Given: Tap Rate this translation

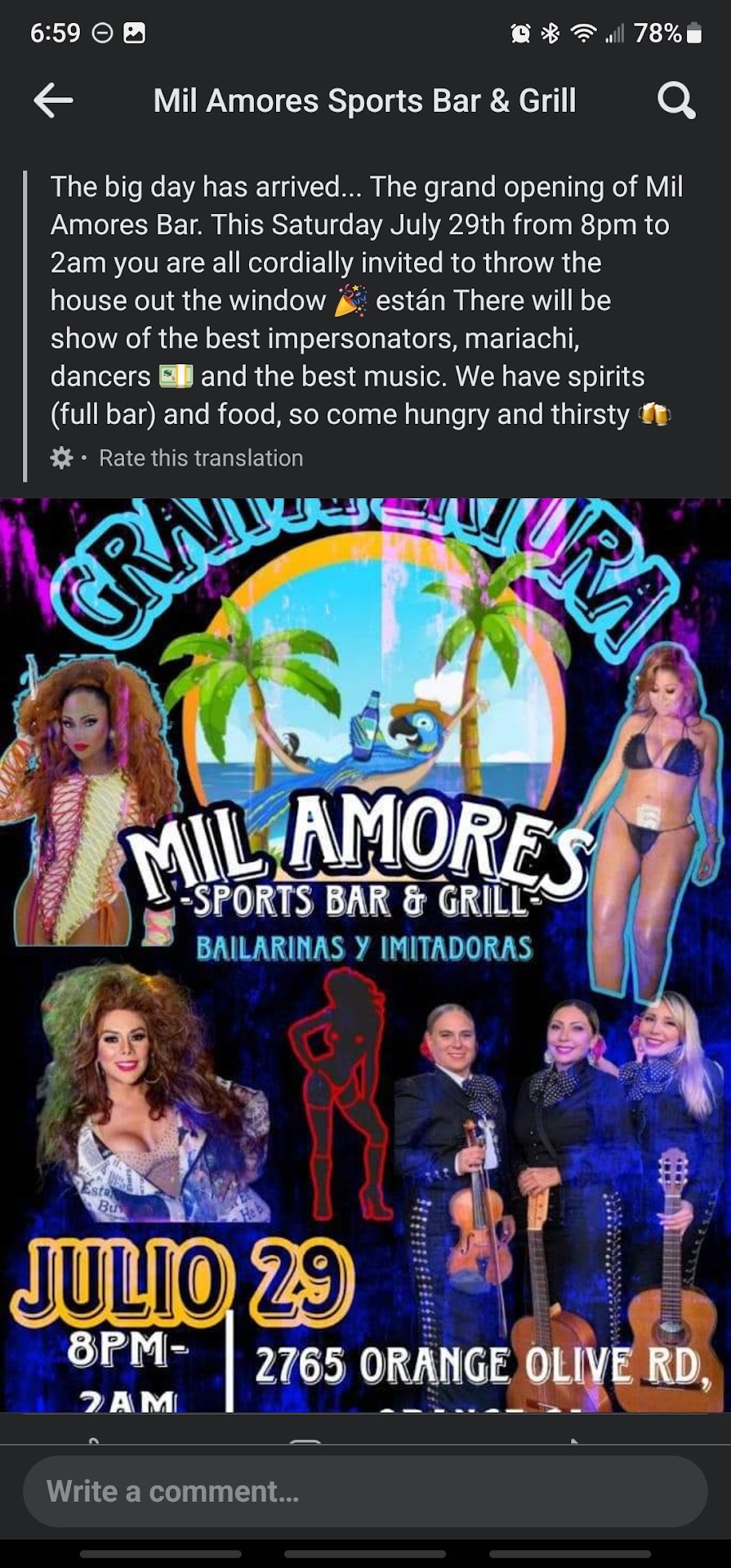Looking at the screenshot, I should click(x=201, y=458).
